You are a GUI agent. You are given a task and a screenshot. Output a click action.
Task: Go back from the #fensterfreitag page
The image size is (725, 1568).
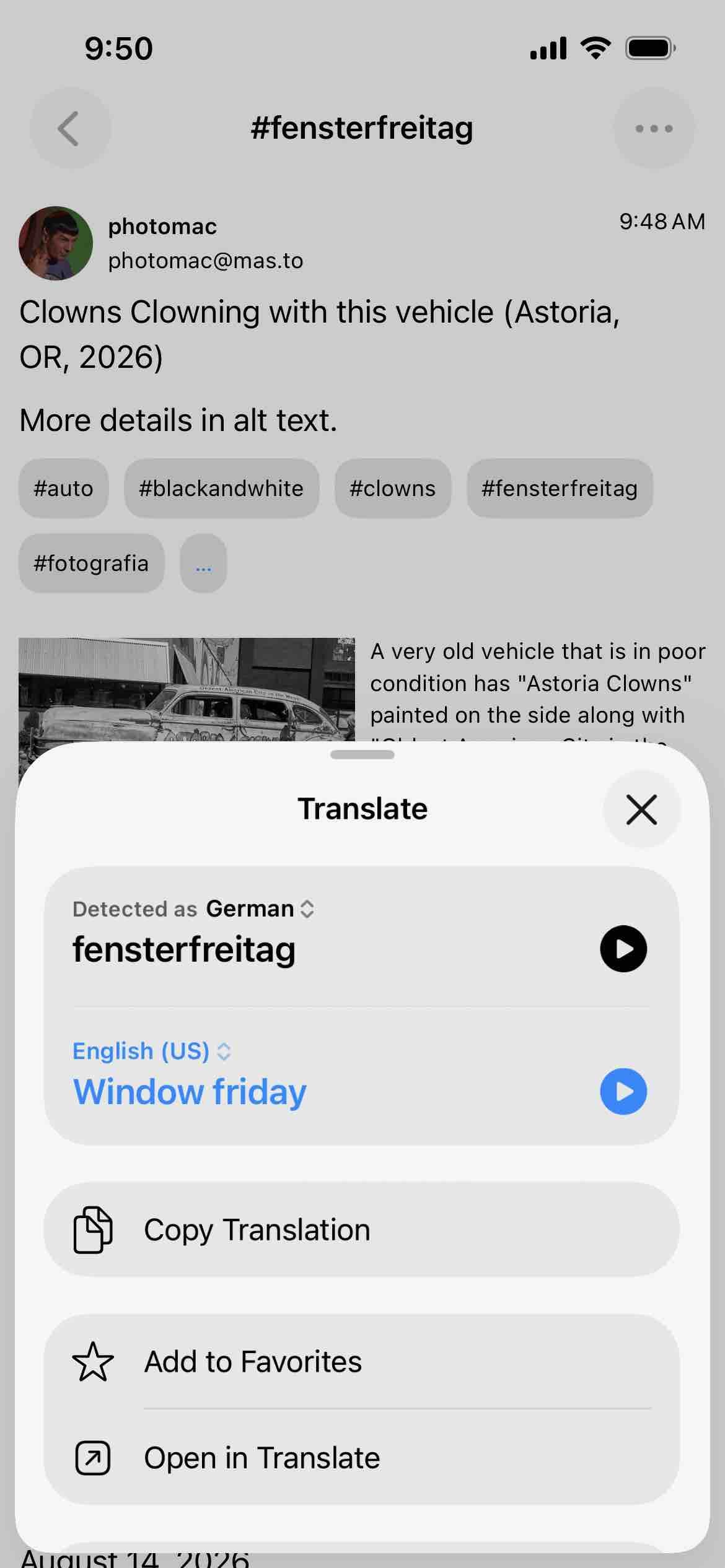(x=70, y=128)
